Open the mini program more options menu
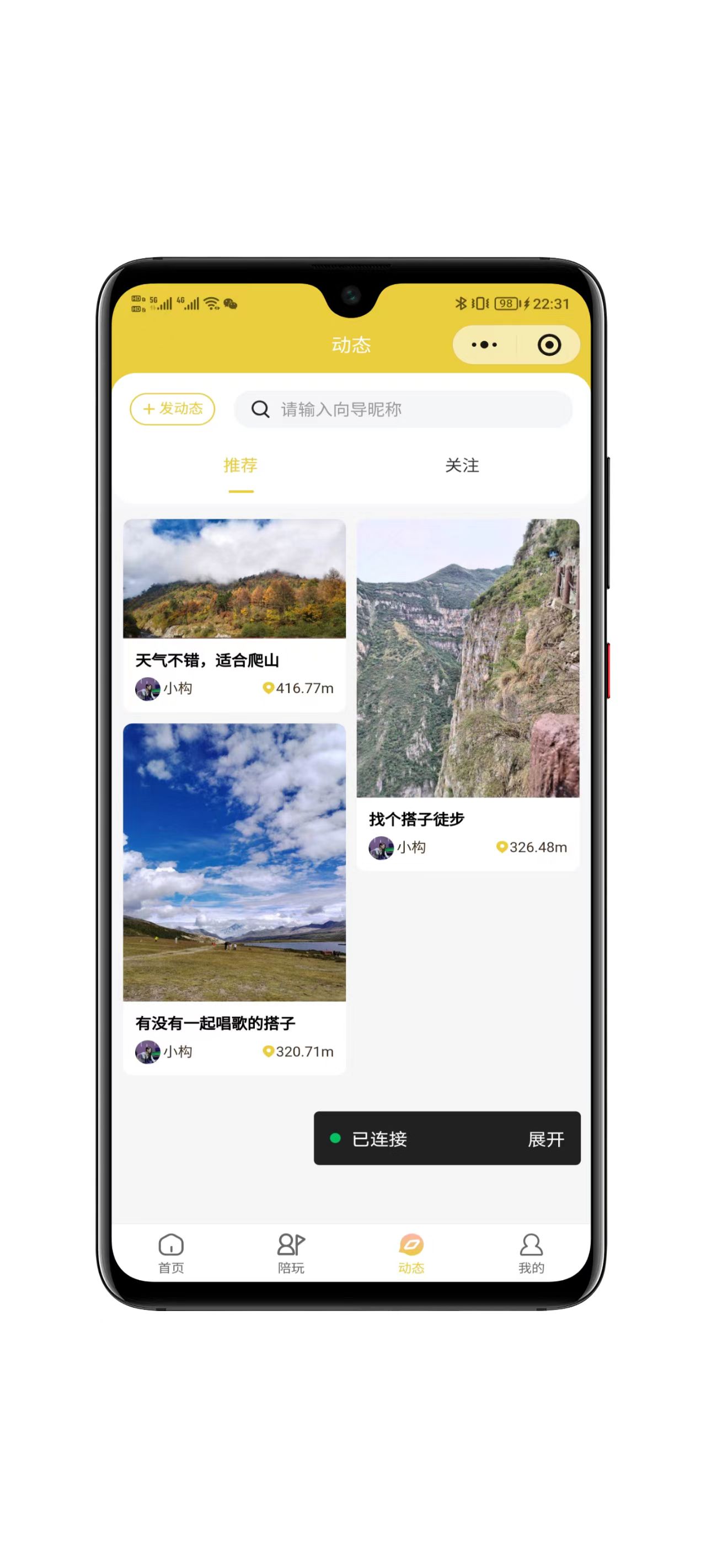Viewport: 706px width, 1568px height. pos(484,345)
